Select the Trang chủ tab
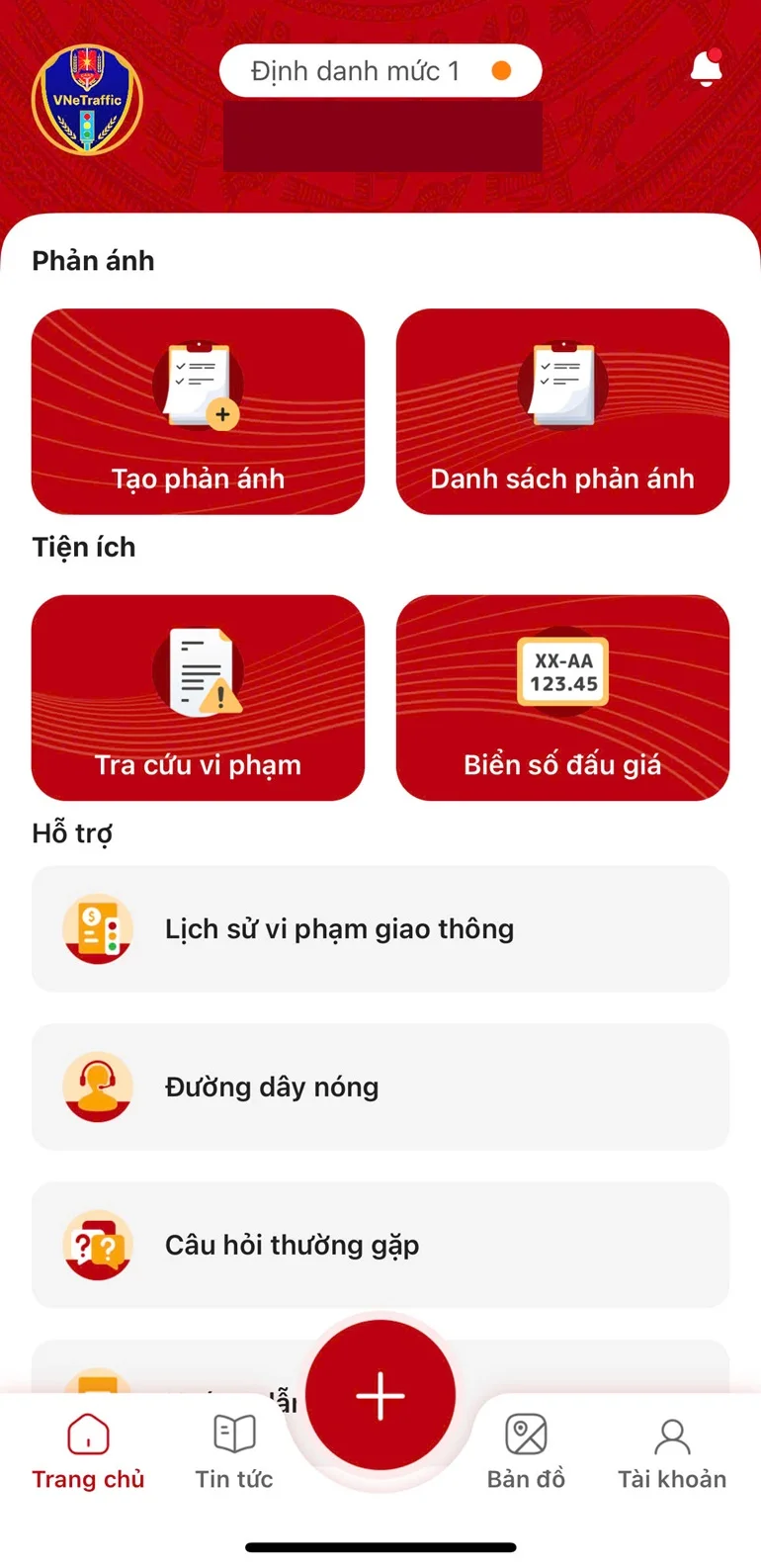This screenshot has width=761, height=1568. [x=87, y=1451]
